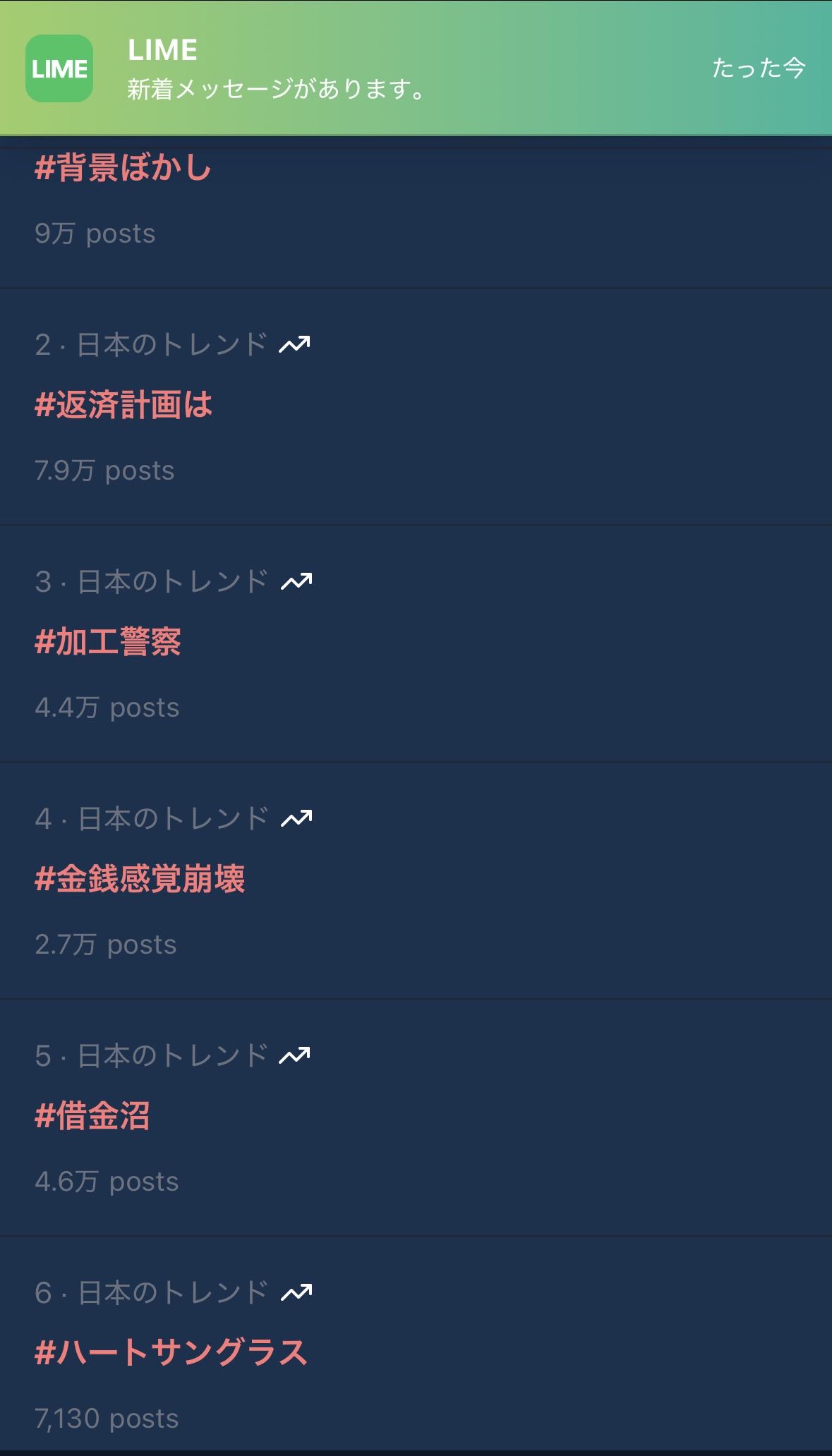Viewport: 832px width, 1456px height.
Task: Select the #金銭感覚崩壊 trend
Action: click(x=140, y=880)
